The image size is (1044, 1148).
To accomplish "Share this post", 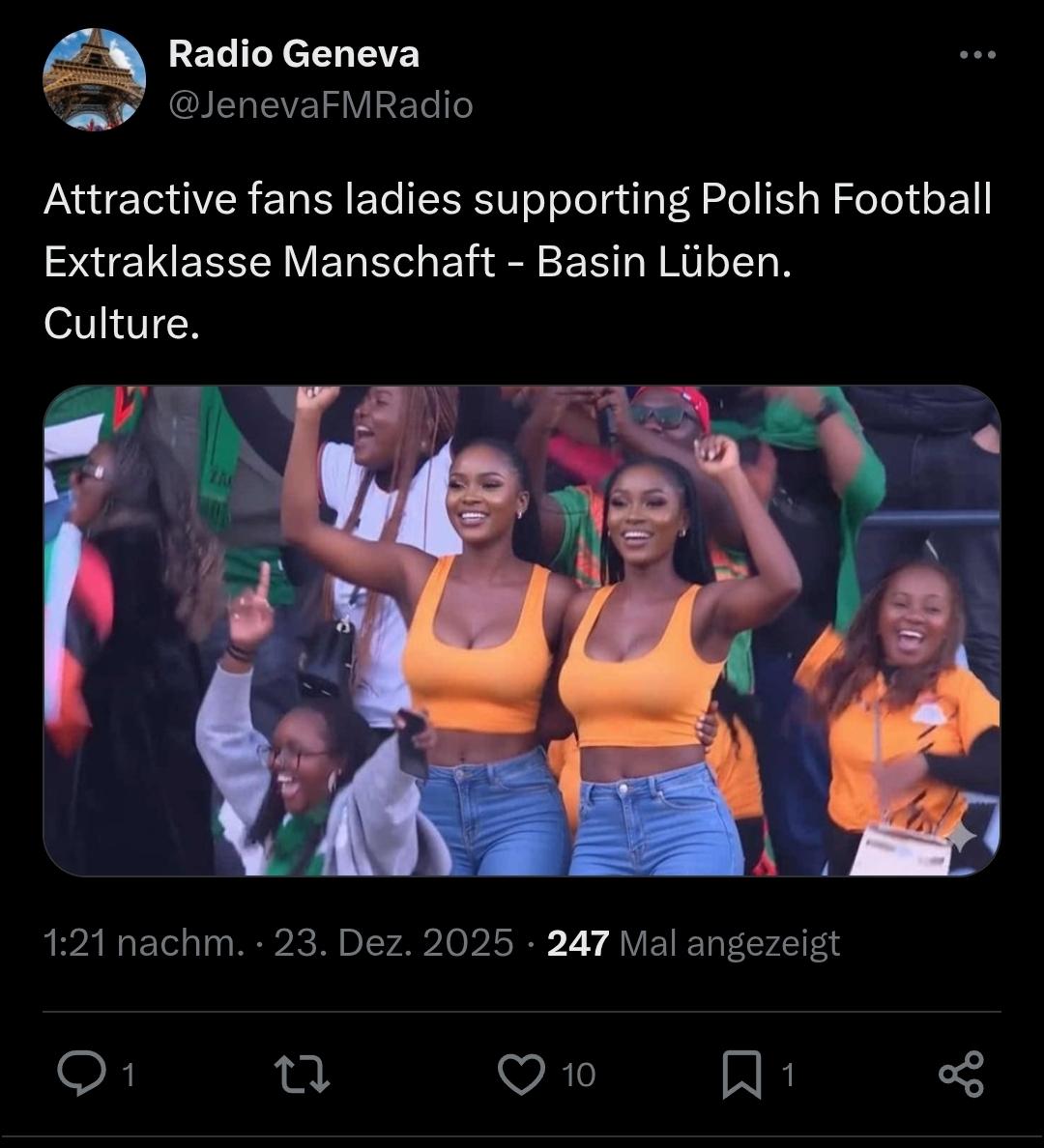I will click(961, 1075).
